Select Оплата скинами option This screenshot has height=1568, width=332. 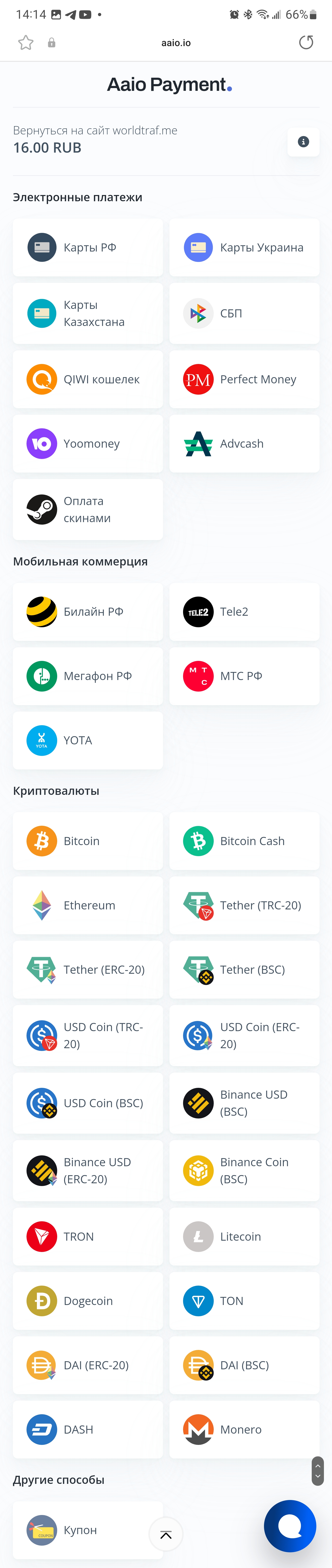coord(88,509)
